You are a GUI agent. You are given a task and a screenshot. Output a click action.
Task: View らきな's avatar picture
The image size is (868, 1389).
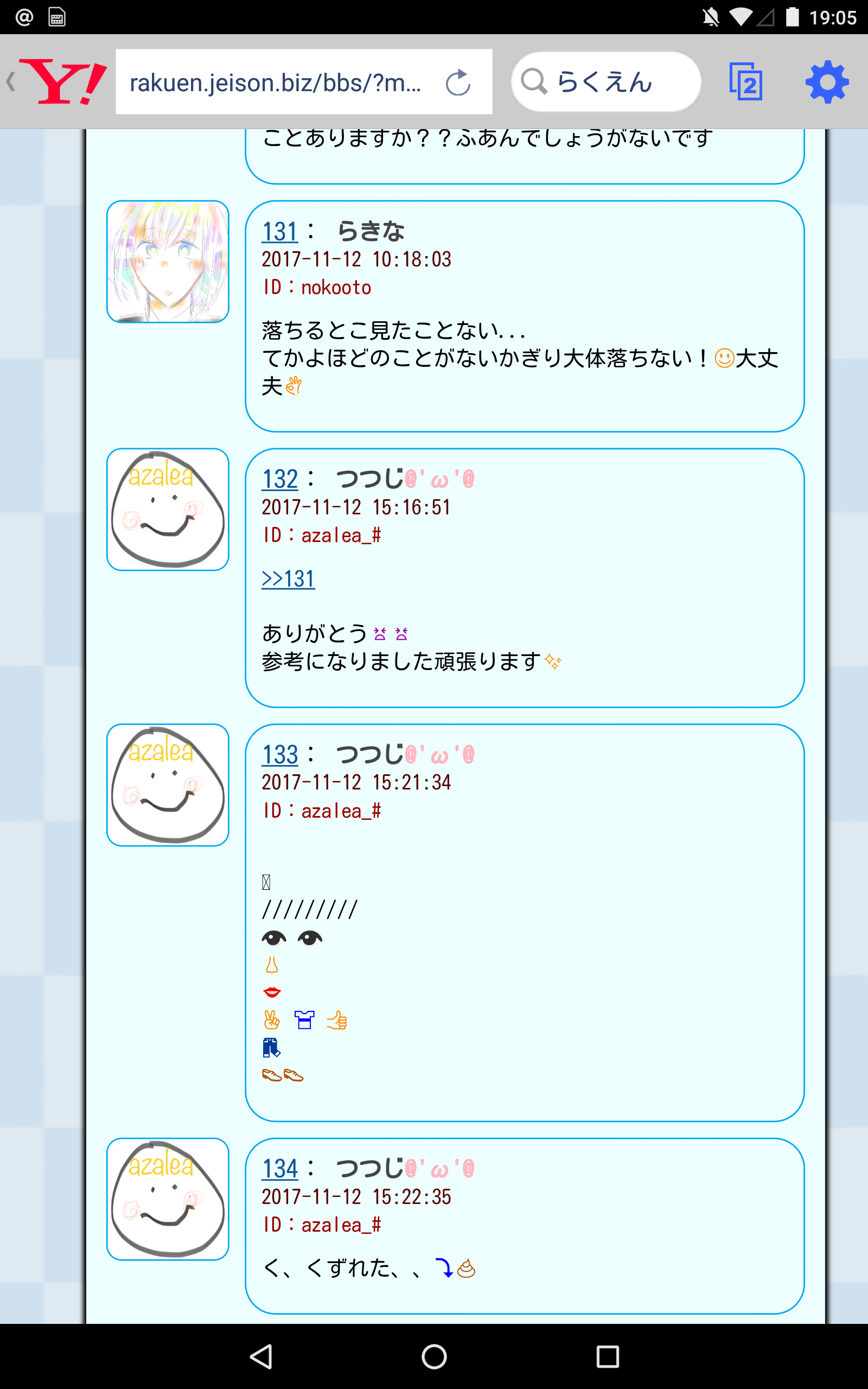pyautogui.click(x=168, y=262)
